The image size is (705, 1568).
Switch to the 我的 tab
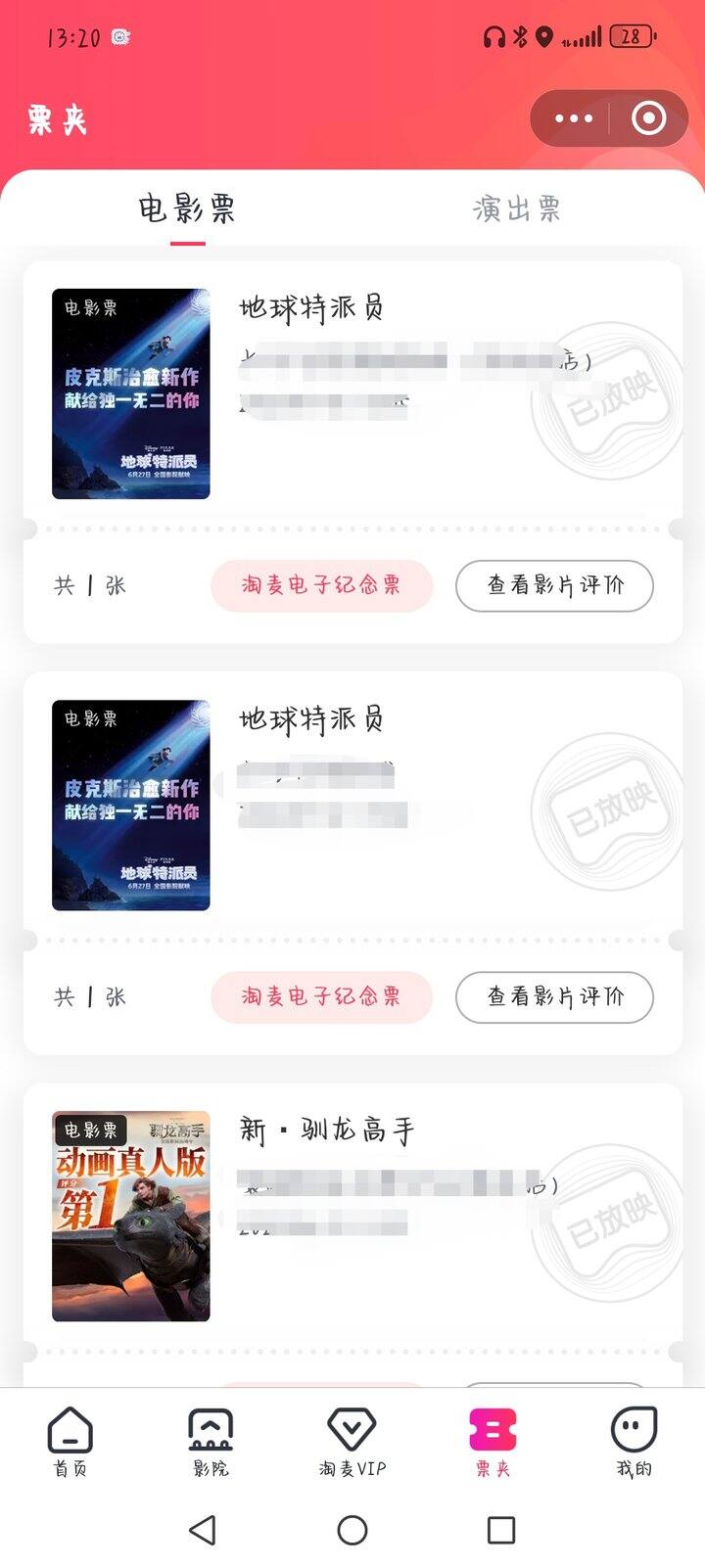click(x=634, y=1441)
